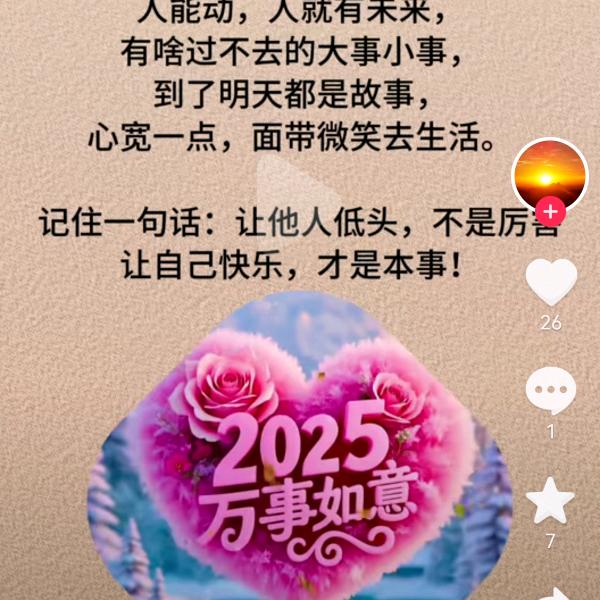
Task: Open the creator's sunset profile avatar
Action: point(549,172)
